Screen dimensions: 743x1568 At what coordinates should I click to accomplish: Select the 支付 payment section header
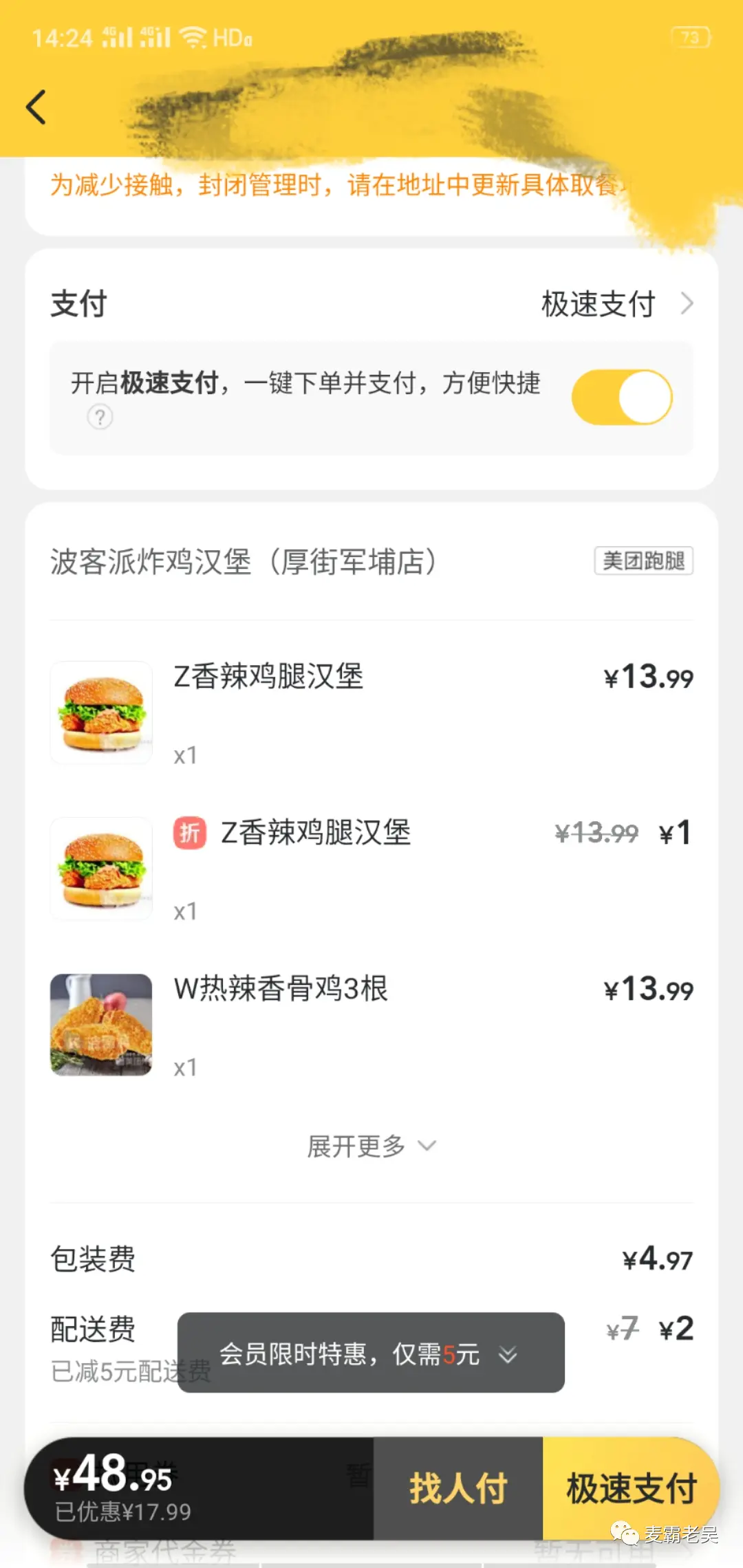[x=78, y=303]
